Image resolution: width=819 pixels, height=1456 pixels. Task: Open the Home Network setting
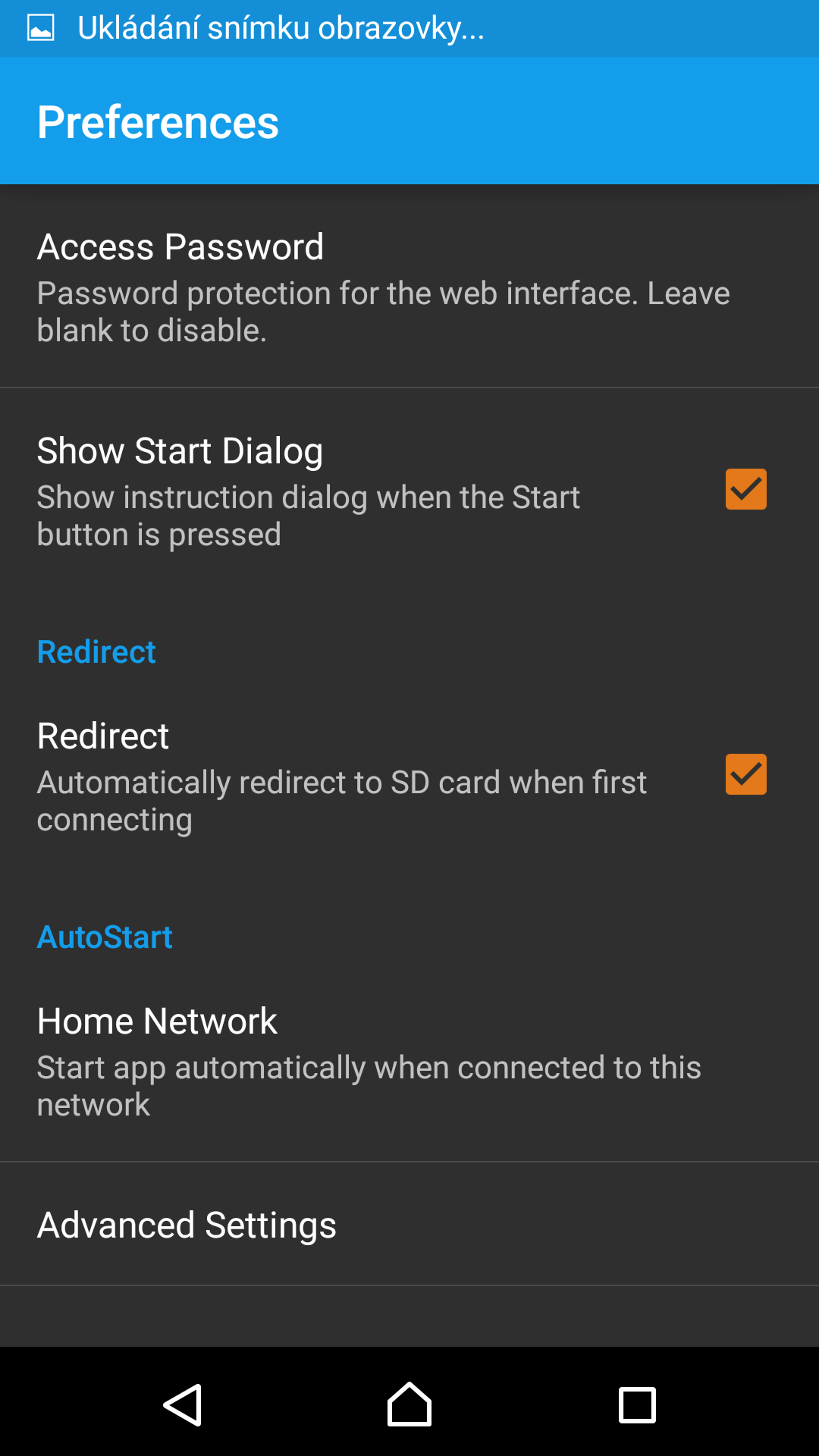(409, 1061)
